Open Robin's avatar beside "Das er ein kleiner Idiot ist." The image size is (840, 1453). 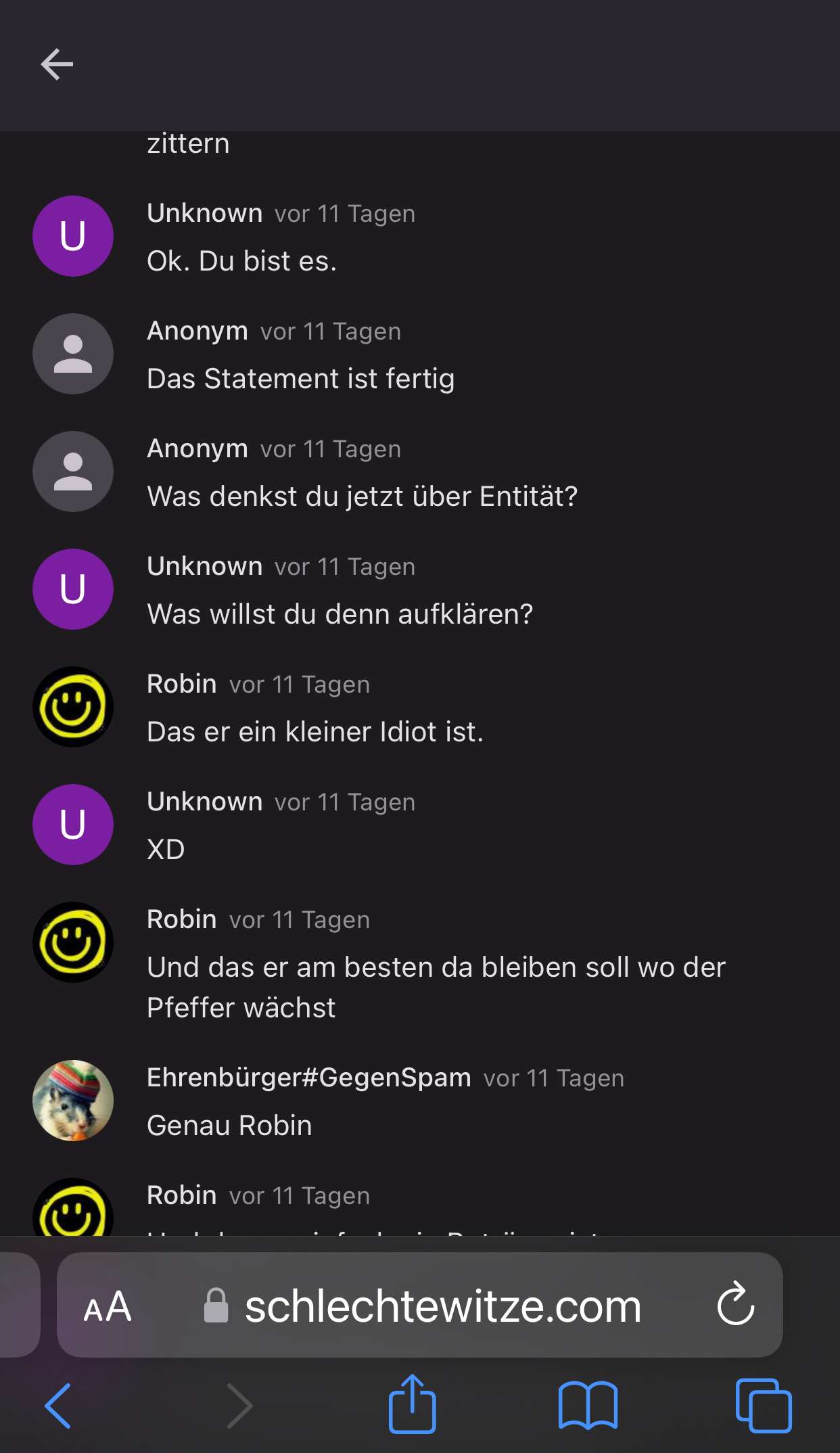(x=73, y=707)
